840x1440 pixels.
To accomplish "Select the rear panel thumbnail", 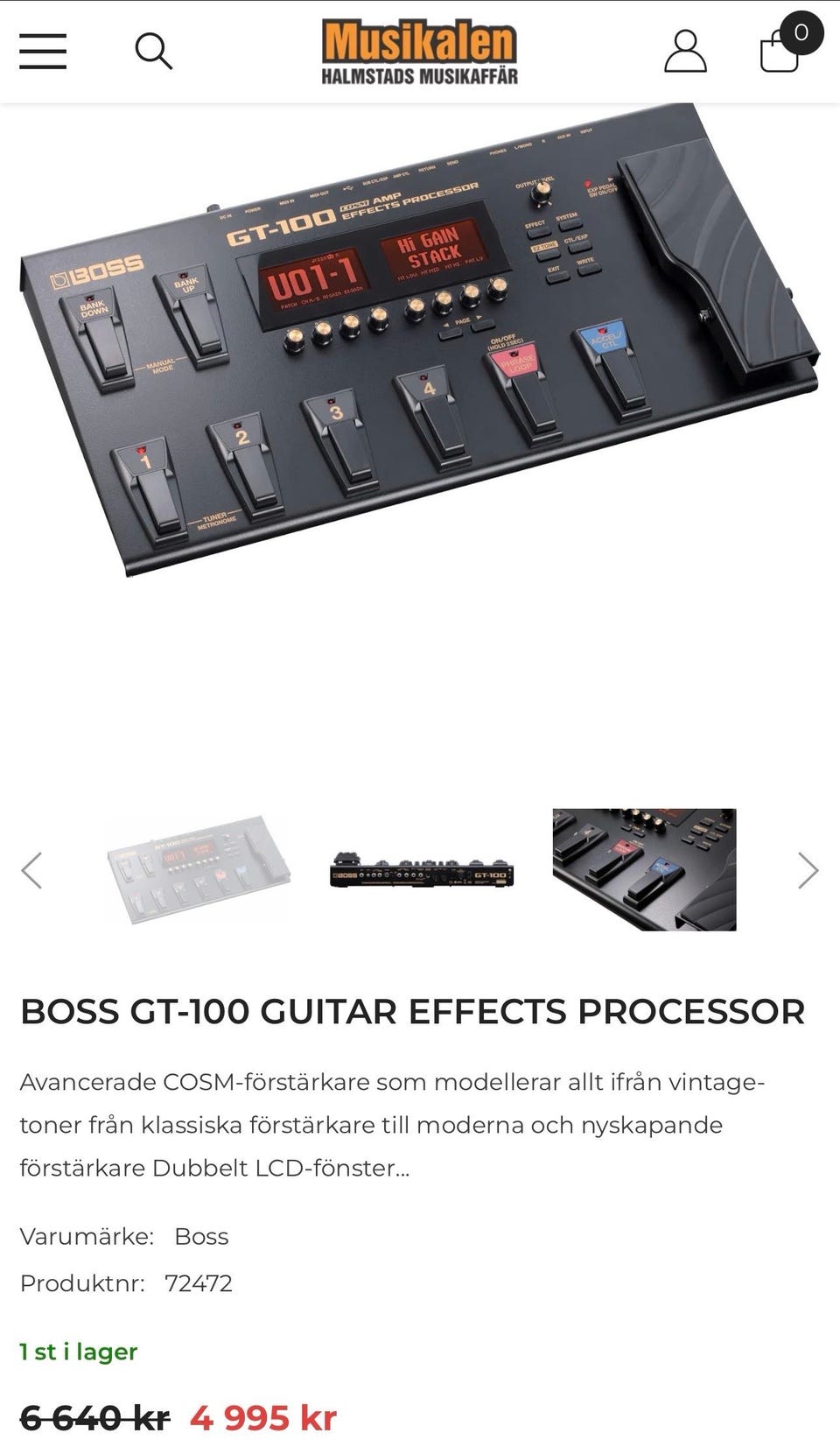I will tap(421, 872).
